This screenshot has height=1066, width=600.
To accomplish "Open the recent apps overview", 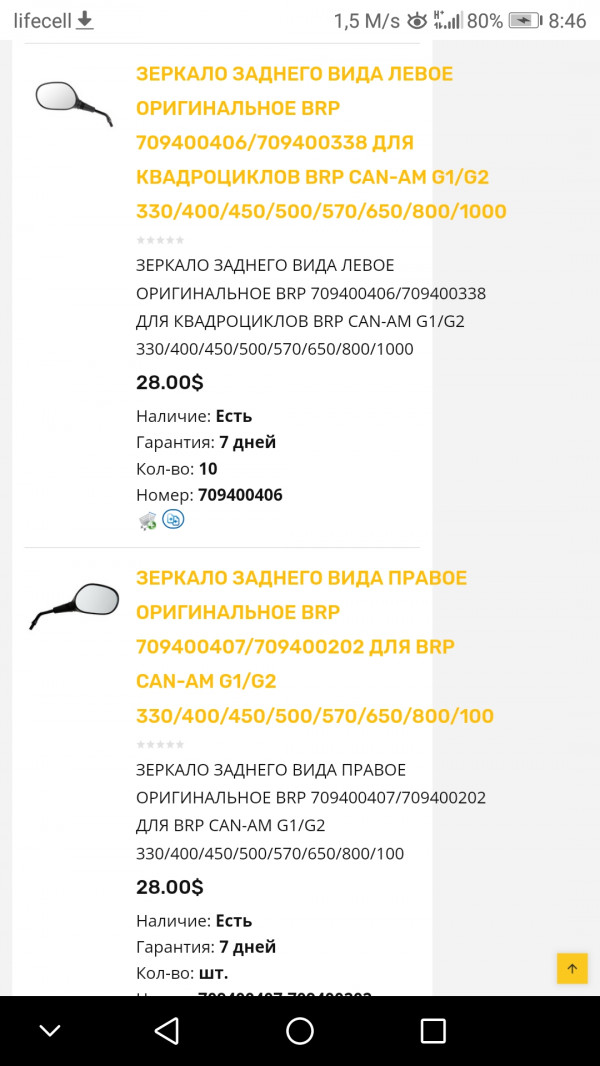I will click(433, 1031).
